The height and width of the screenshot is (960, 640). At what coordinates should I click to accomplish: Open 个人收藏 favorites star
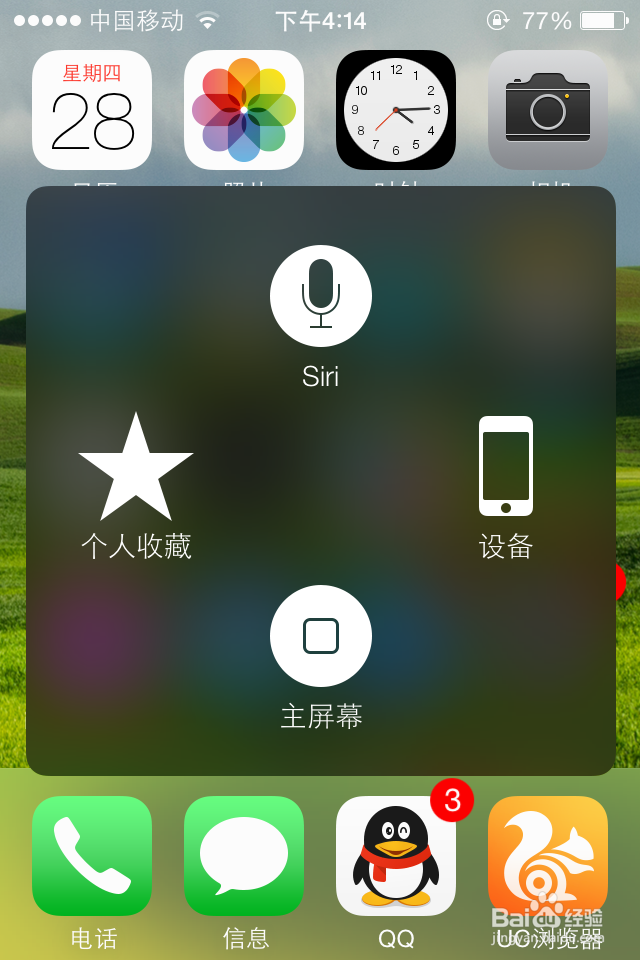[136, 468]
